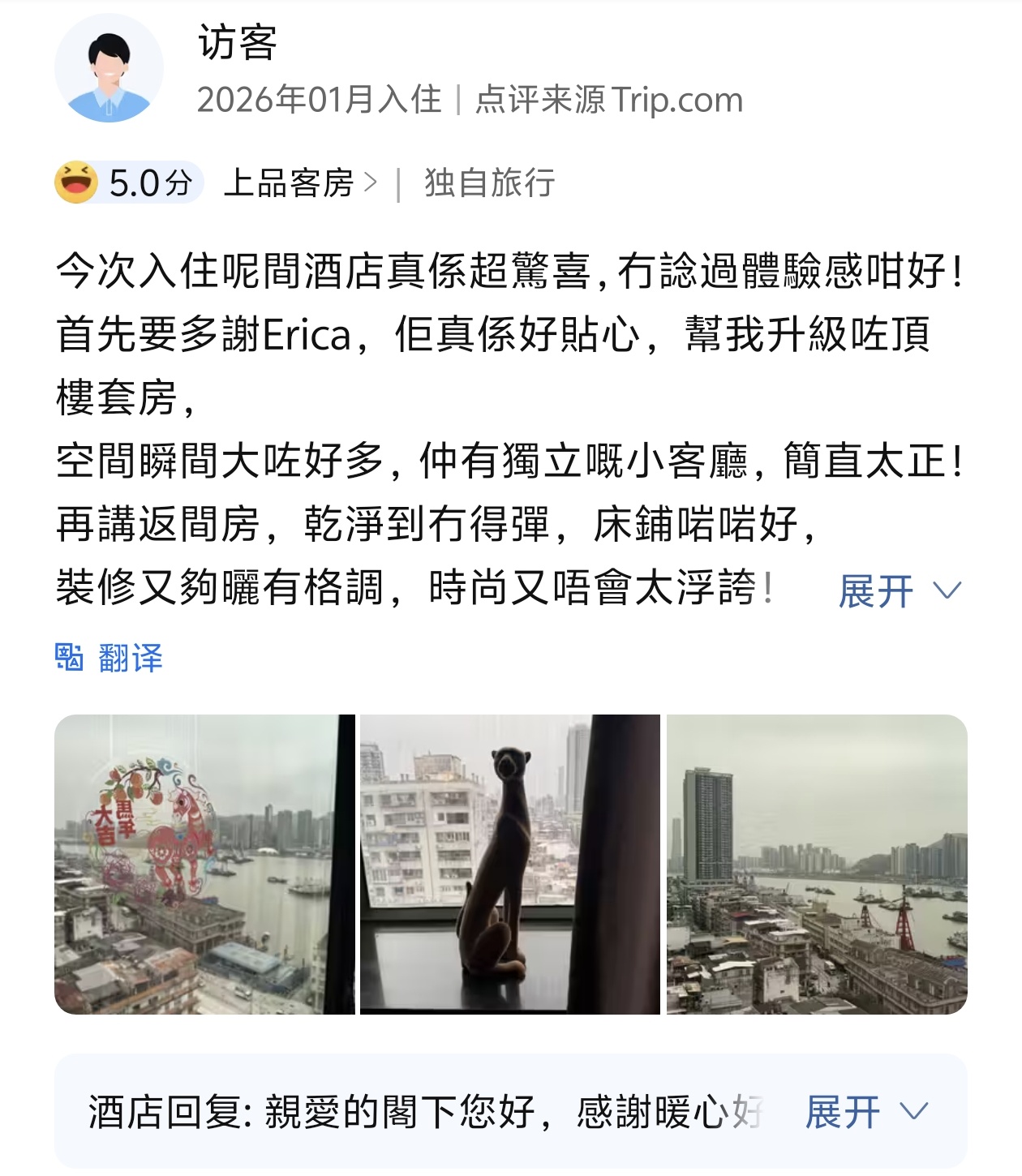Open the 访客 reviewer avatar
The height and width of the screenshot is (1176, 1022).
pyautogui.click(x=109, y=68)
